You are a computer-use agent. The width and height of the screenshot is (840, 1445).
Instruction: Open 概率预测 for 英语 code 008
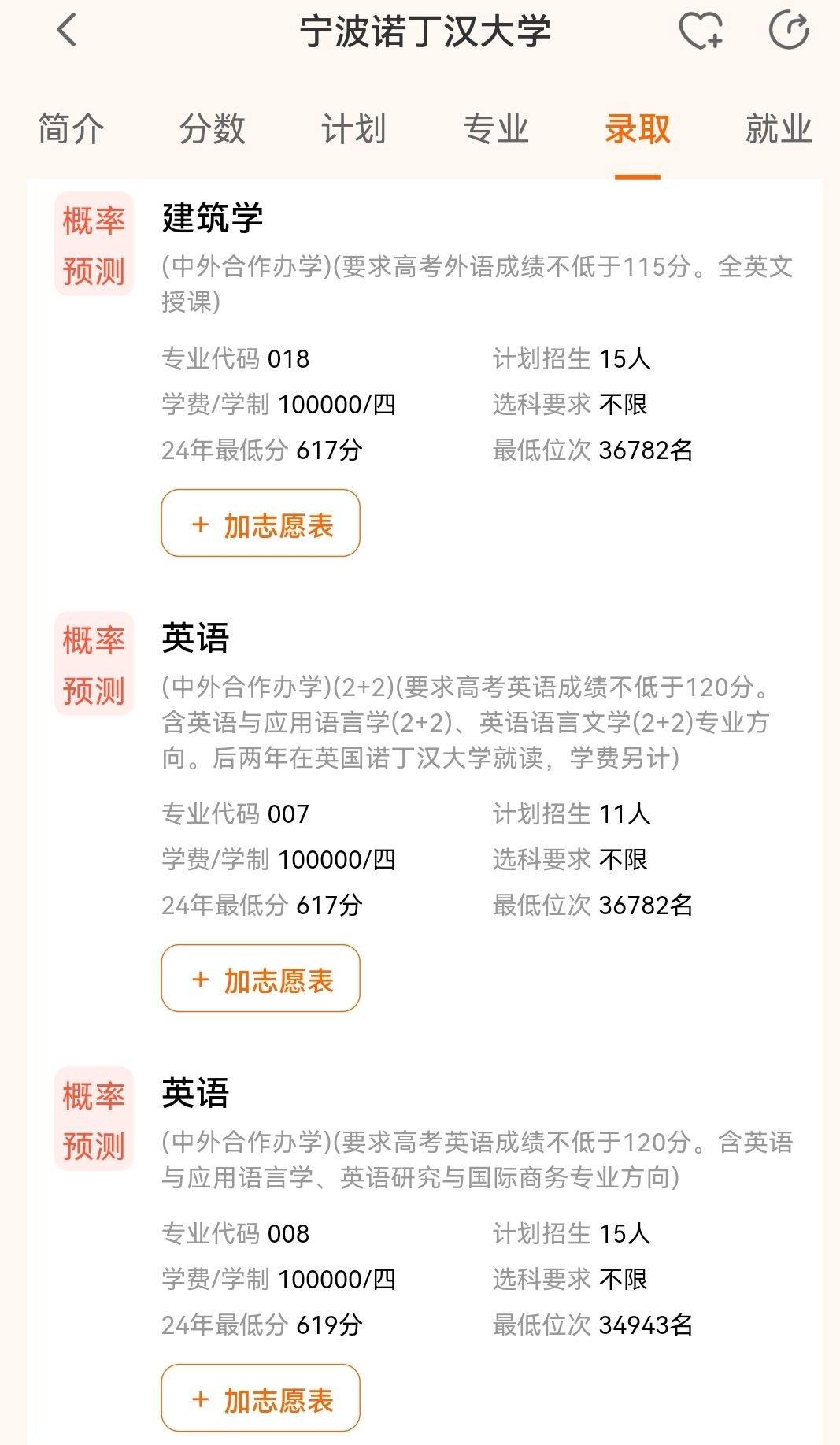point(94,1120)
